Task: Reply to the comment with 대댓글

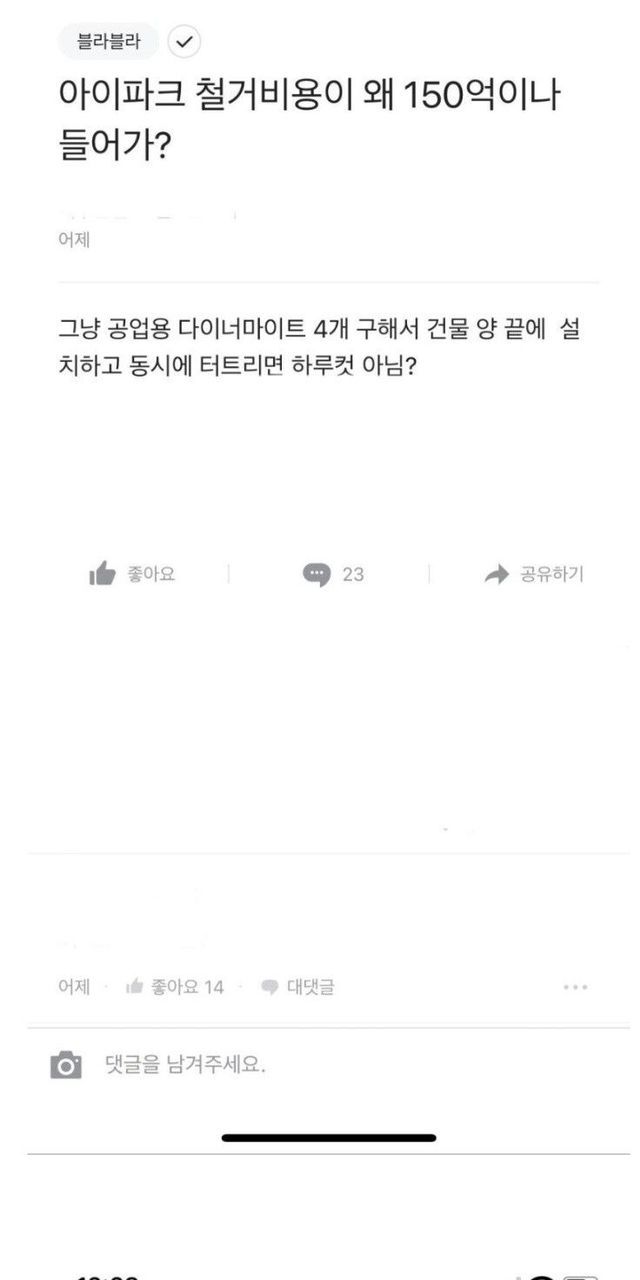Action: pos(298,987)
